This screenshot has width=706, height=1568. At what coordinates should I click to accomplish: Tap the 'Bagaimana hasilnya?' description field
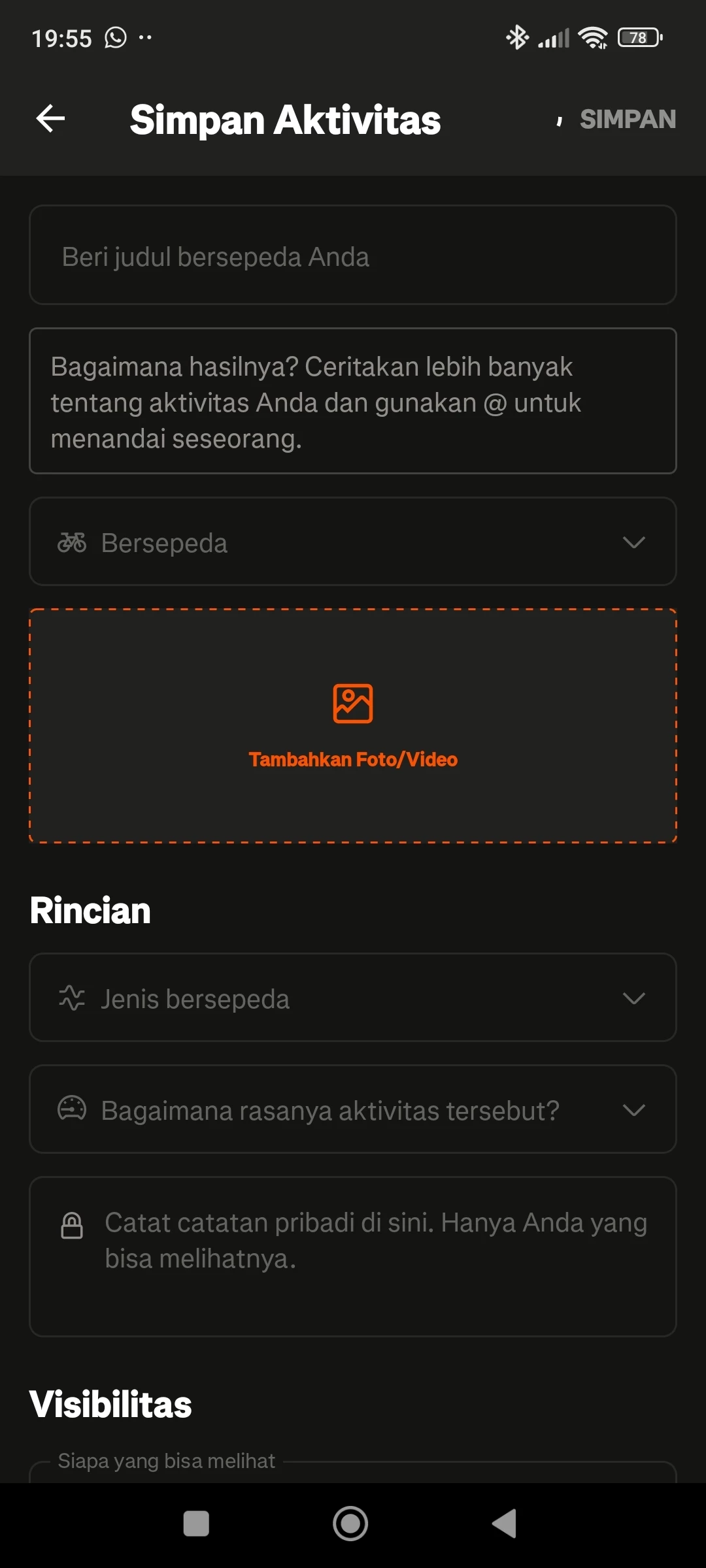353,401
